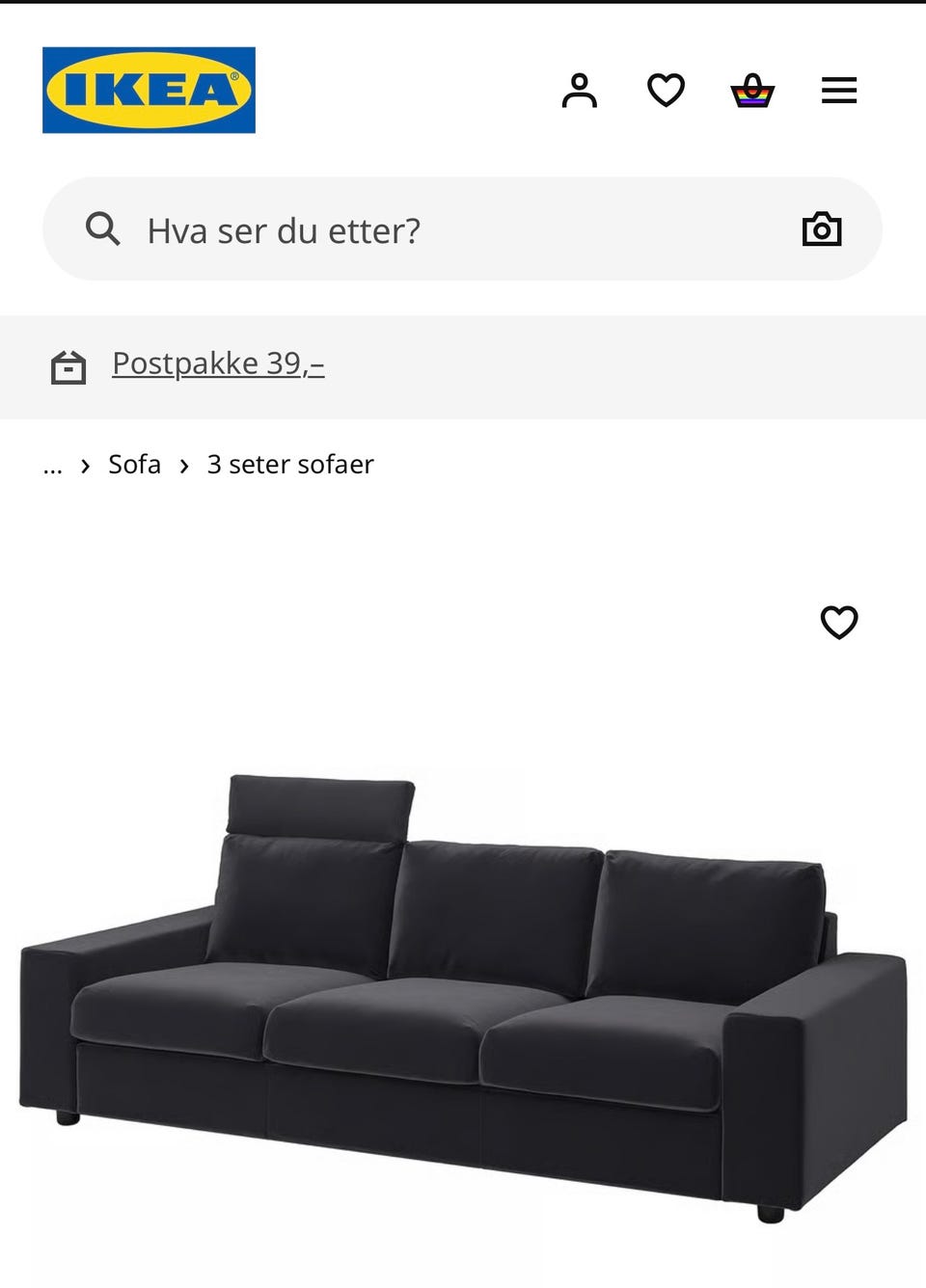Click the IKEA logo to go home

click(x=149, y=90)
